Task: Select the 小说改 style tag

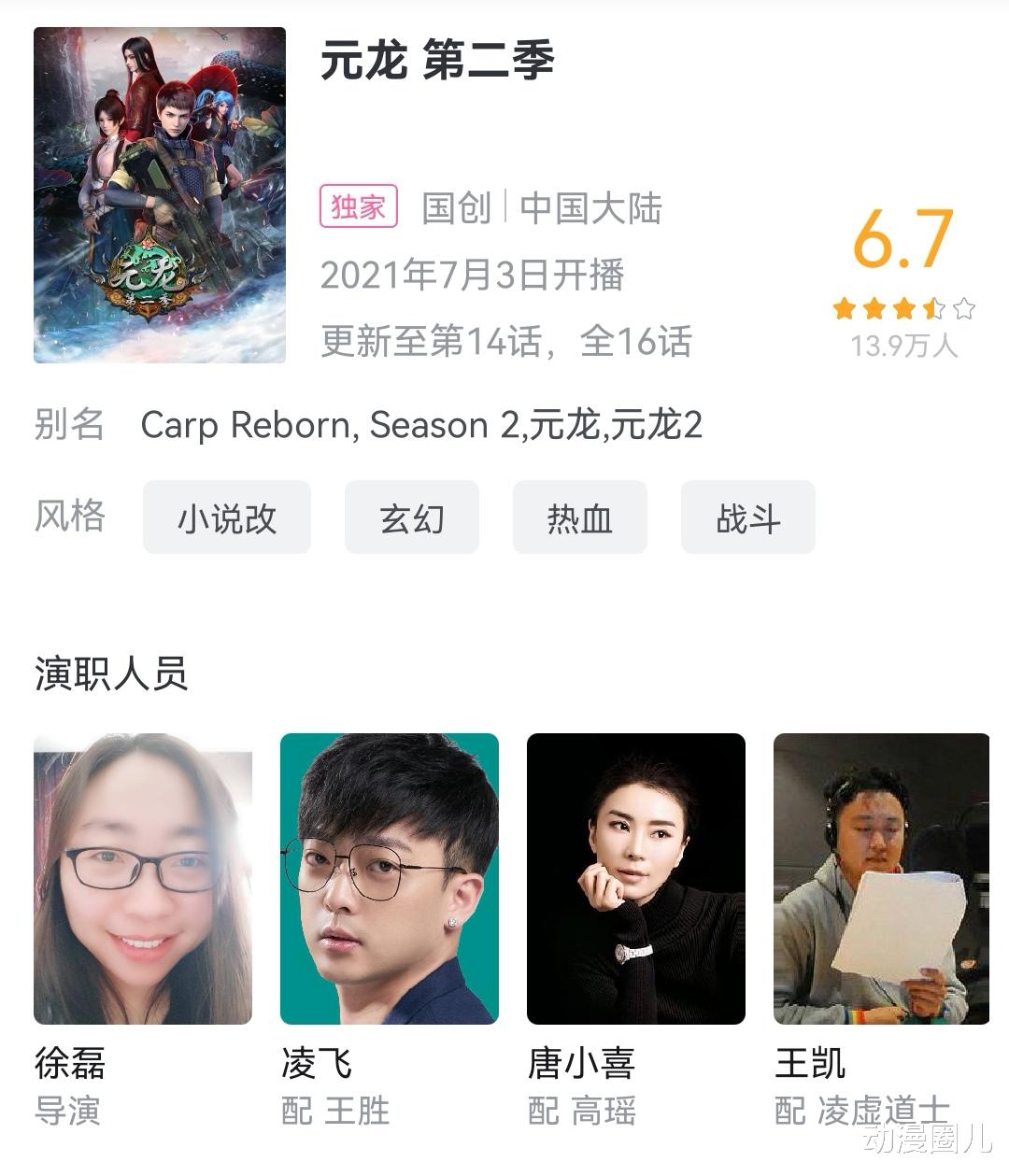Action: pos(226,517)
